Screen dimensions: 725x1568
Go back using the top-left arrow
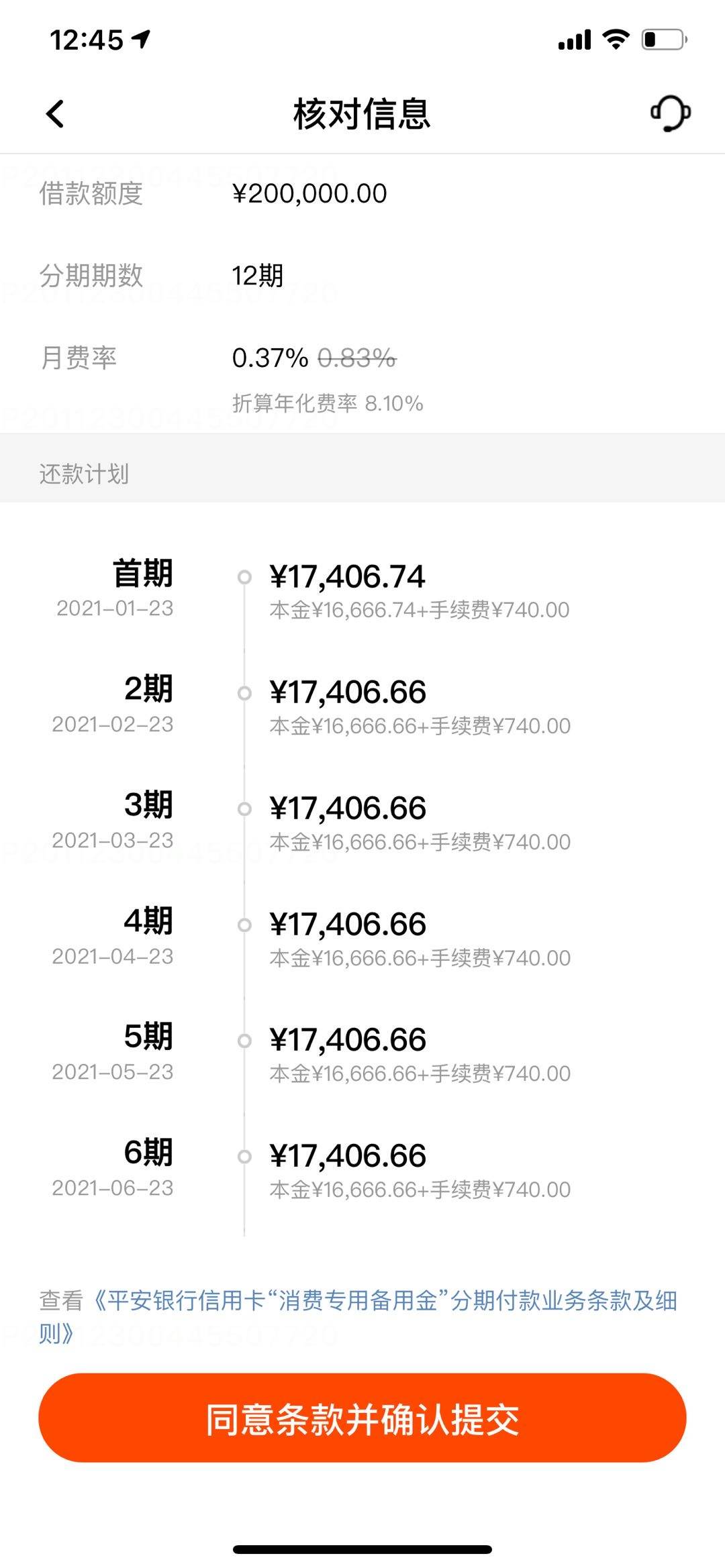(x=56, y=113)
